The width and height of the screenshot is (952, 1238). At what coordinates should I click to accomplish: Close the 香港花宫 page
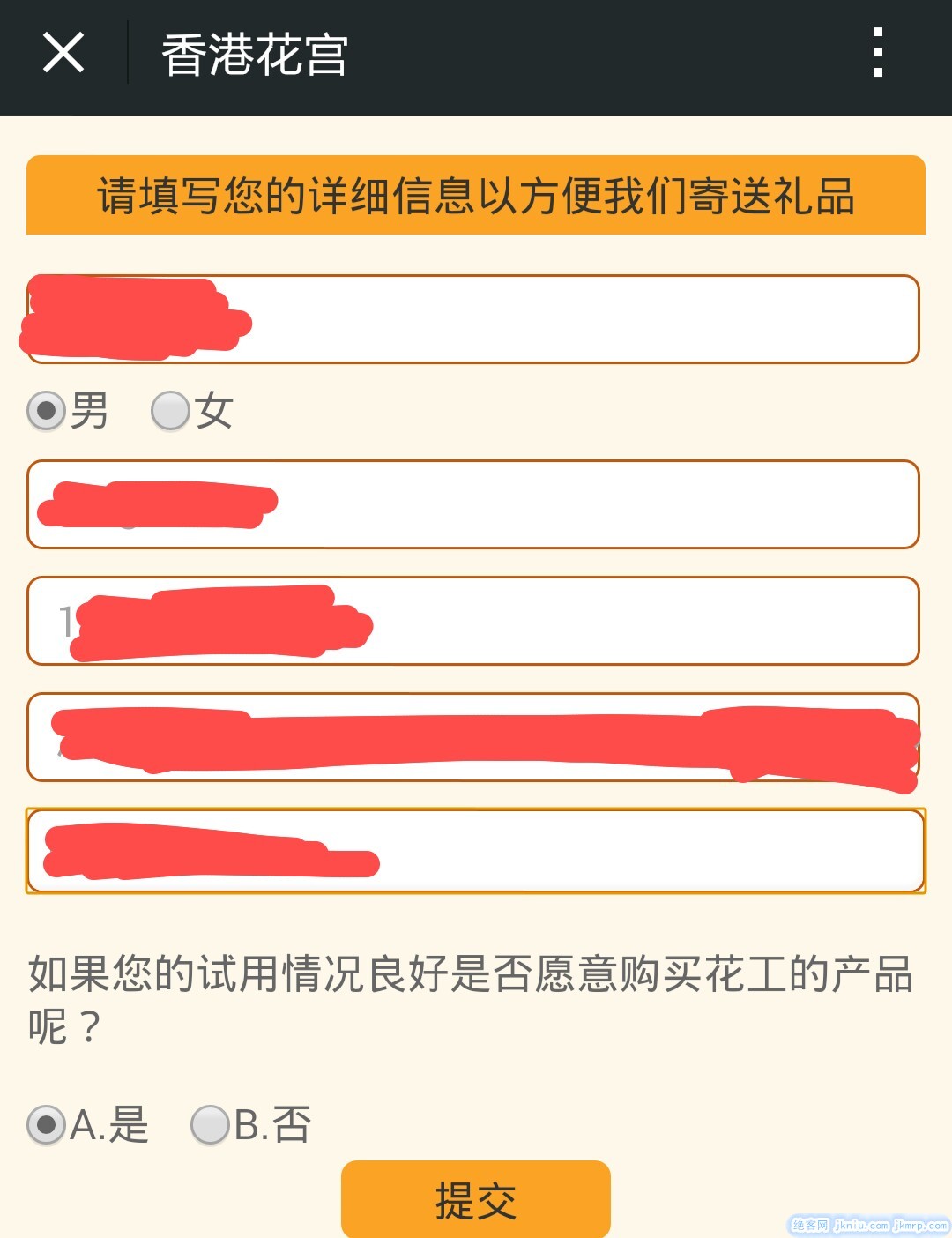point(63,53)
